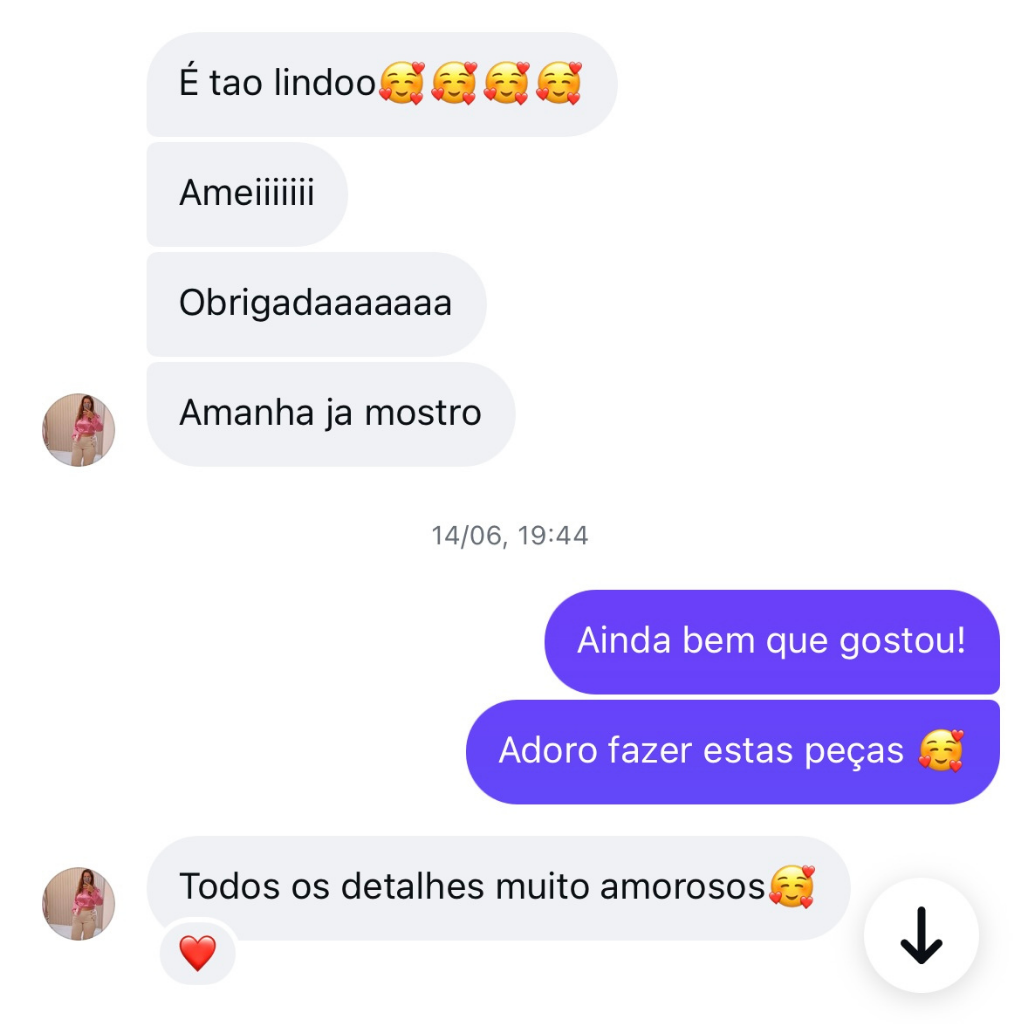Jump to latest messages with down arrow
Image resolution: width=1024 pixels, height=1024 pixels.
click(x=921, y=935)
